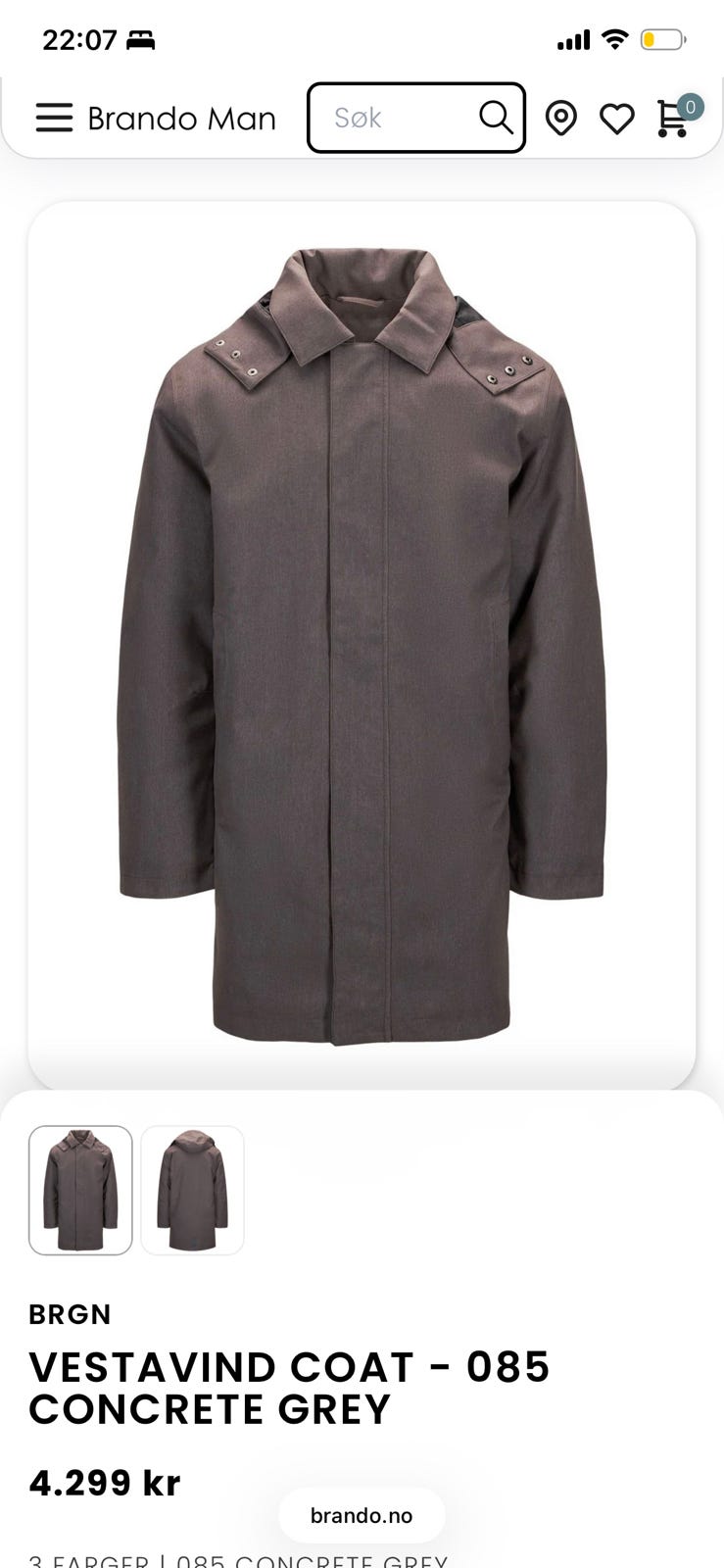Select the front view coat thumbnail
Viewport: 724px width, 1568px height.
point(80,1190)
